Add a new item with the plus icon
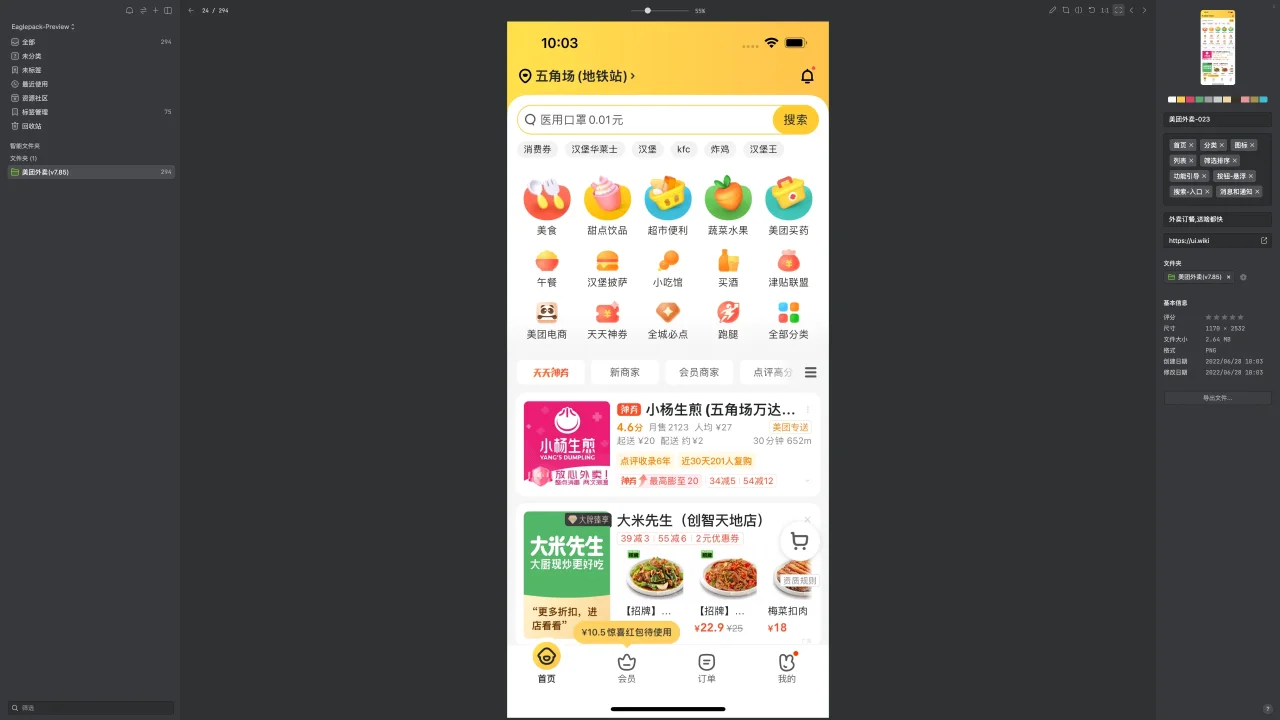1280x720 pixels. (155, 10)
